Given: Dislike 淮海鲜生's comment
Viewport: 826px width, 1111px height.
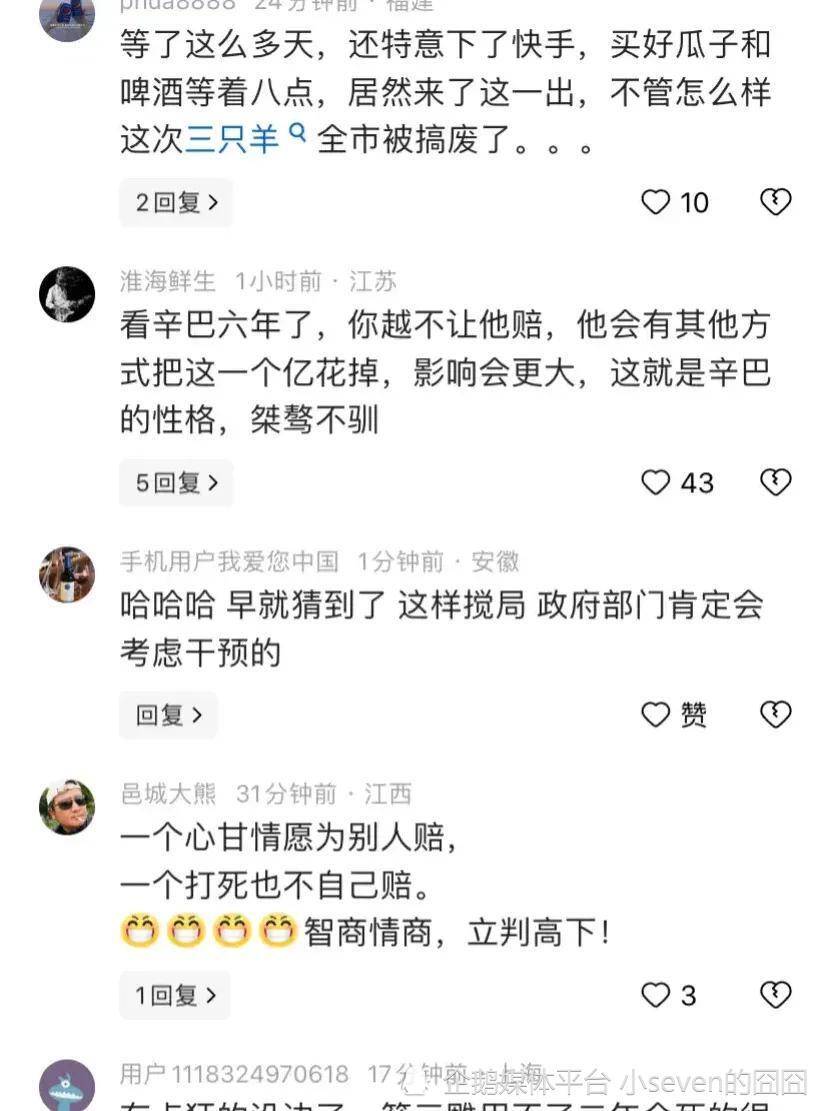Looking at the screenshot, I should click(x=775, y=484).
